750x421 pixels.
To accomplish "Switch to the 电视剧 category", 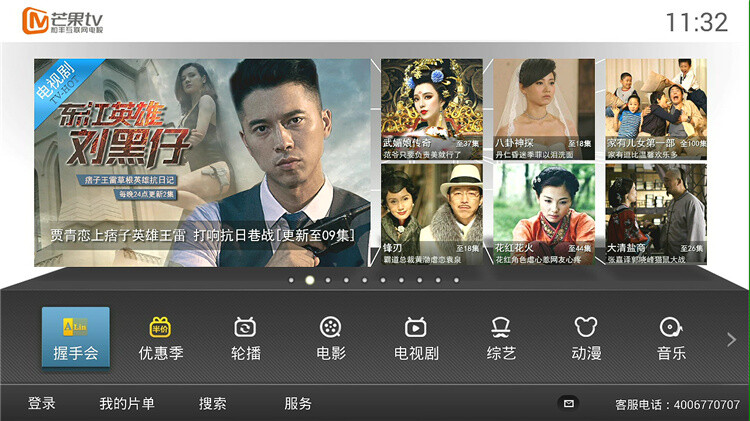I will click(416, 338).
